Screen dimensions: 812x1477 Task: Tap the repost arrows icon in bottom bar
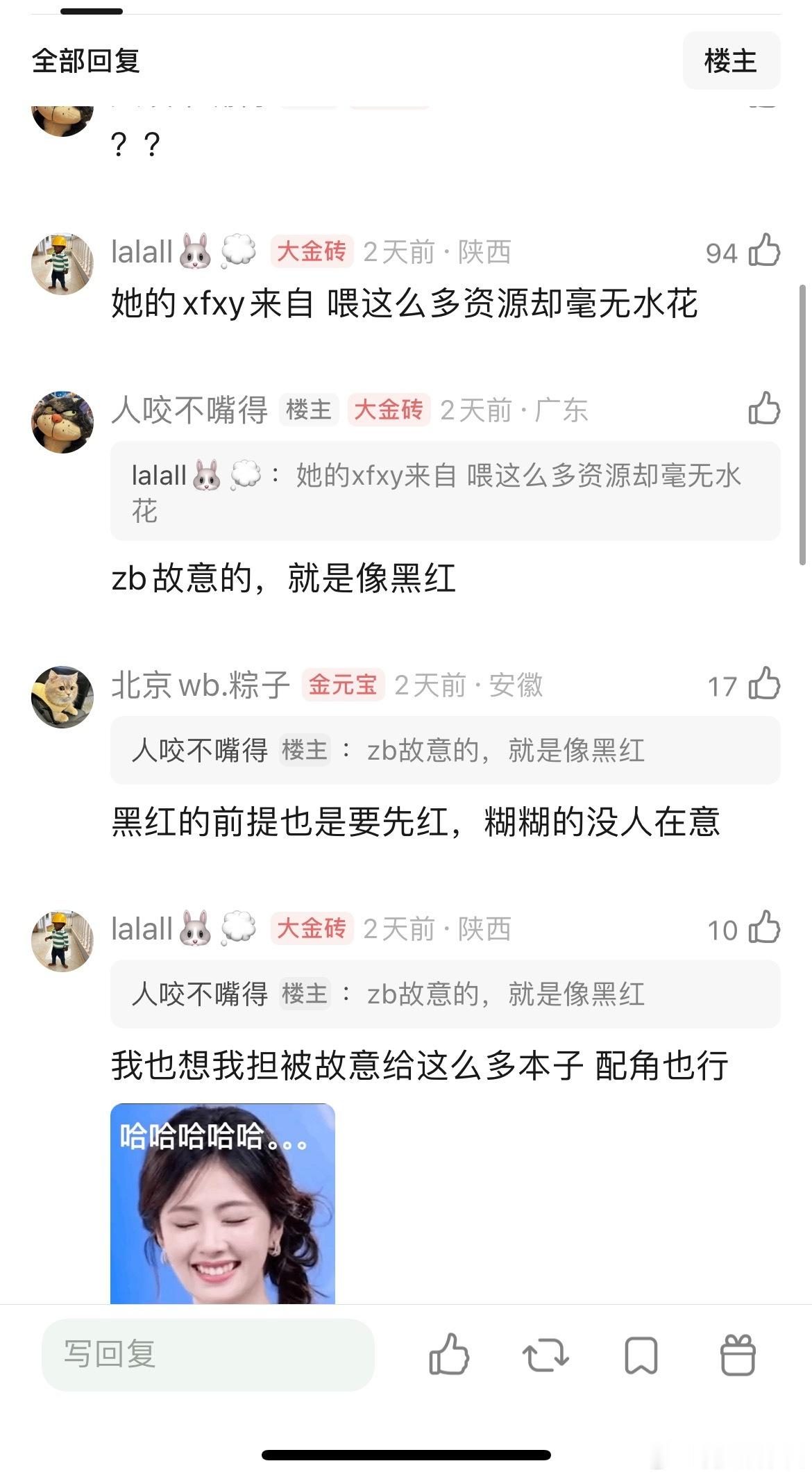[x=545, y=1355]
